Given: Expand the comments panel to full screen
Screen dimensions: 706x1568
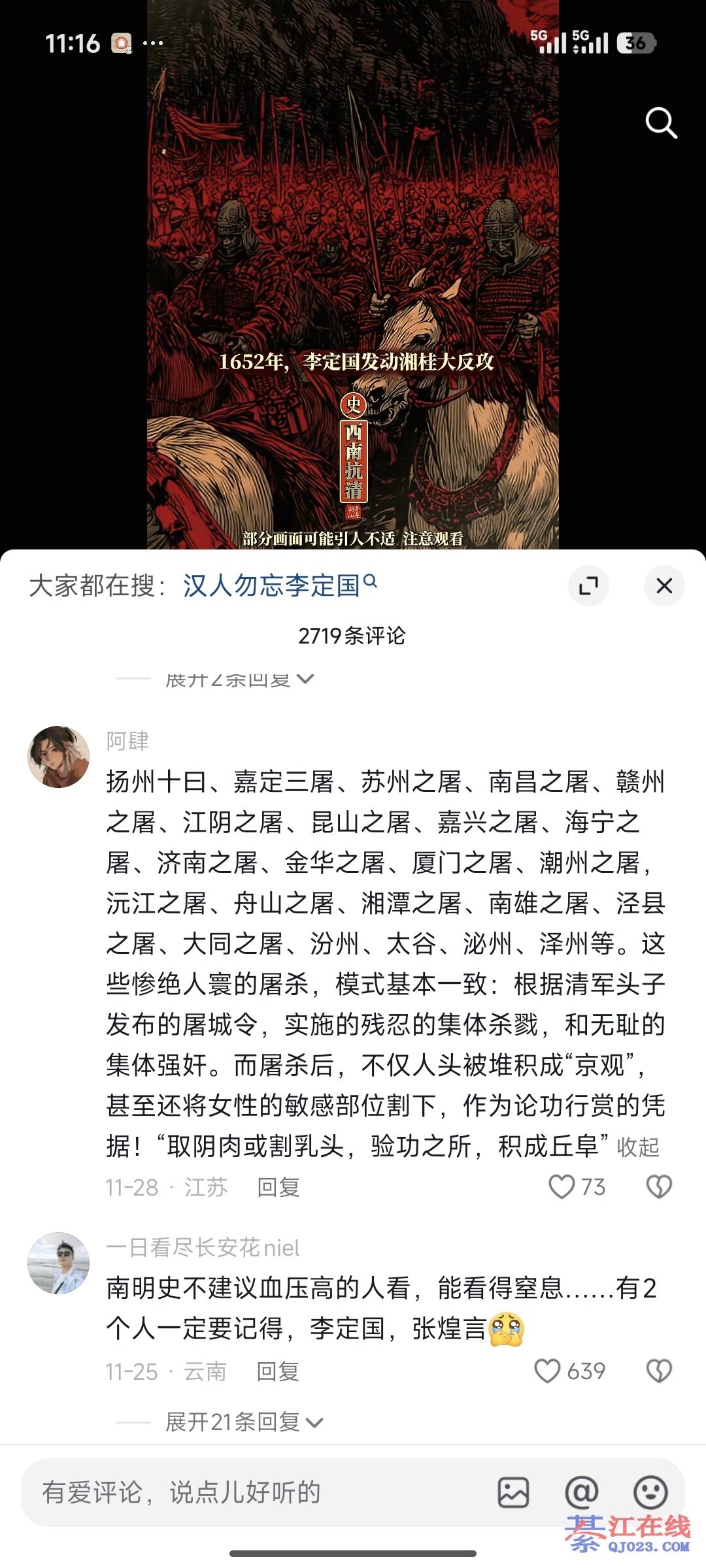Looking at the screenshot, I should click(588, 585).
